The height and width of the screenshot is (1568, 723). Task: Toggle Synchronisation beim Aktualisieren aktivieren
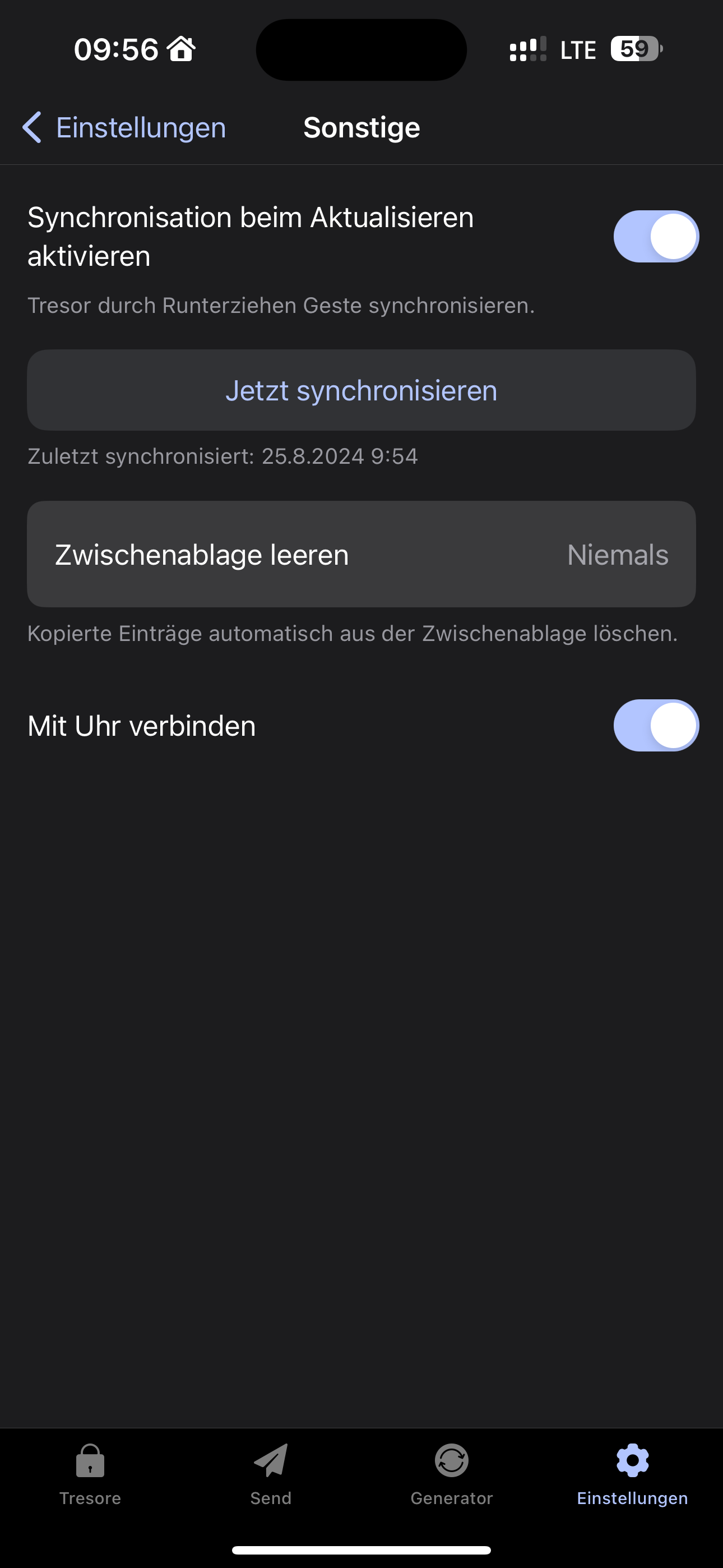[655, 236]
